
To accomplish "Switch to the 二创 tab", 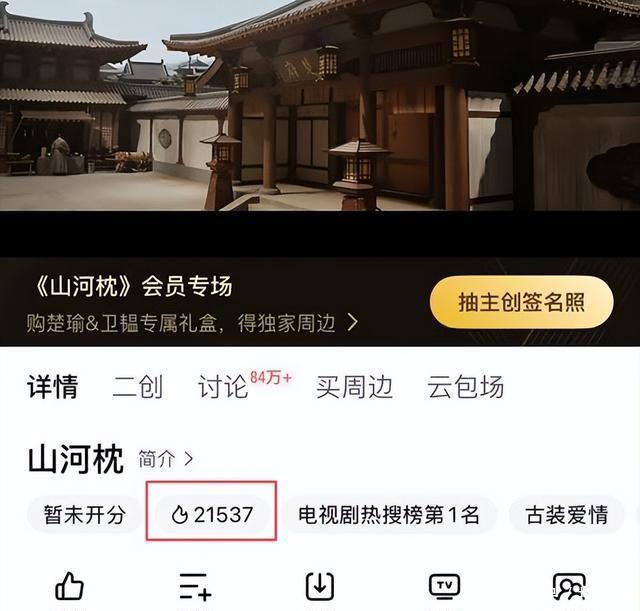I will pos(138,387).
